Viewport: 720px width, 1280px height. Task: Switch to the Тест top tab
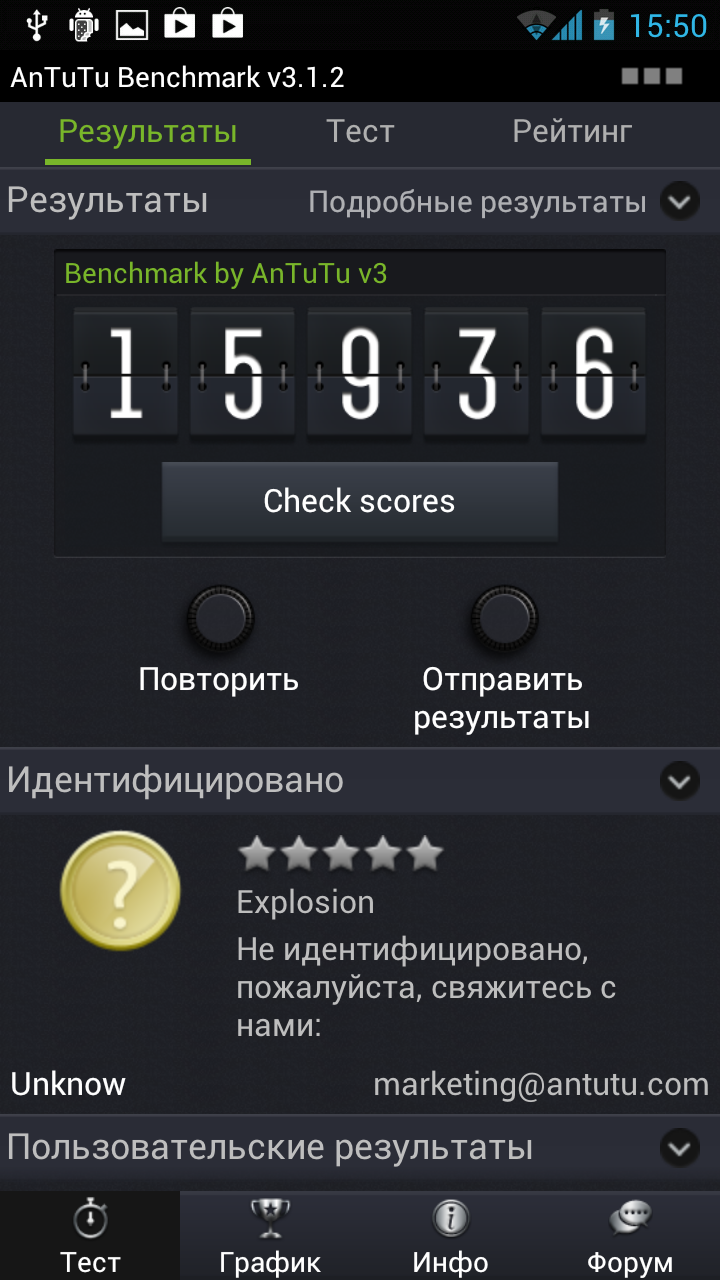360,132
